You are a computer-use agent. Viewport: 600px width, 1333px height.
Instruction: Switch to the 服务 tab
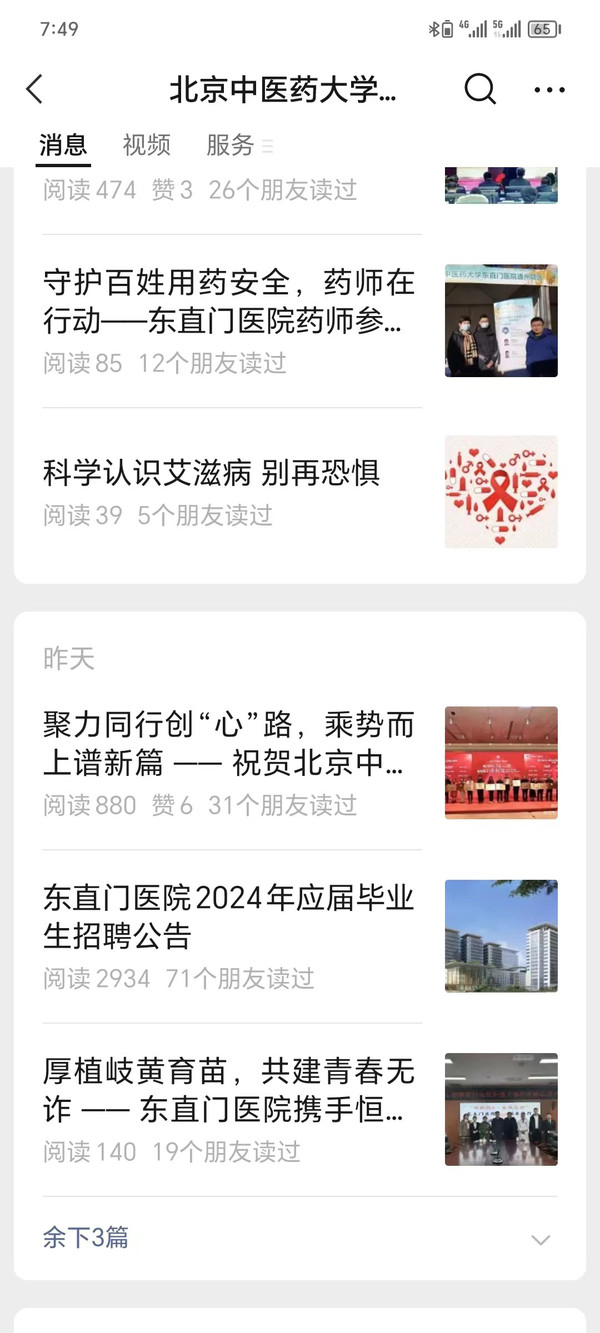tap(231, 145)
